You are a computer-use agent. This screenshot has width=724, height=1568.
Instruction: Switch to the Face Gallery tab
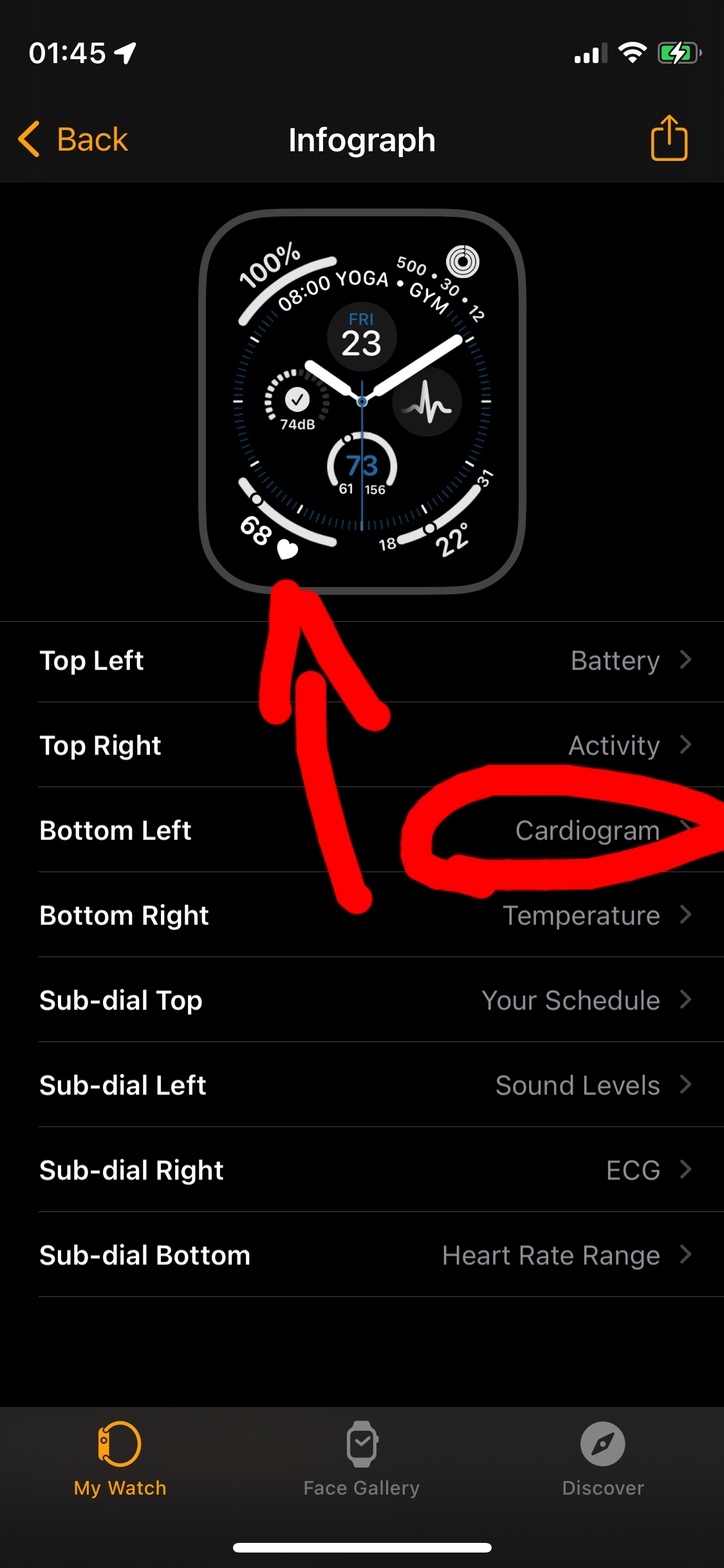tap(362, 1460)
